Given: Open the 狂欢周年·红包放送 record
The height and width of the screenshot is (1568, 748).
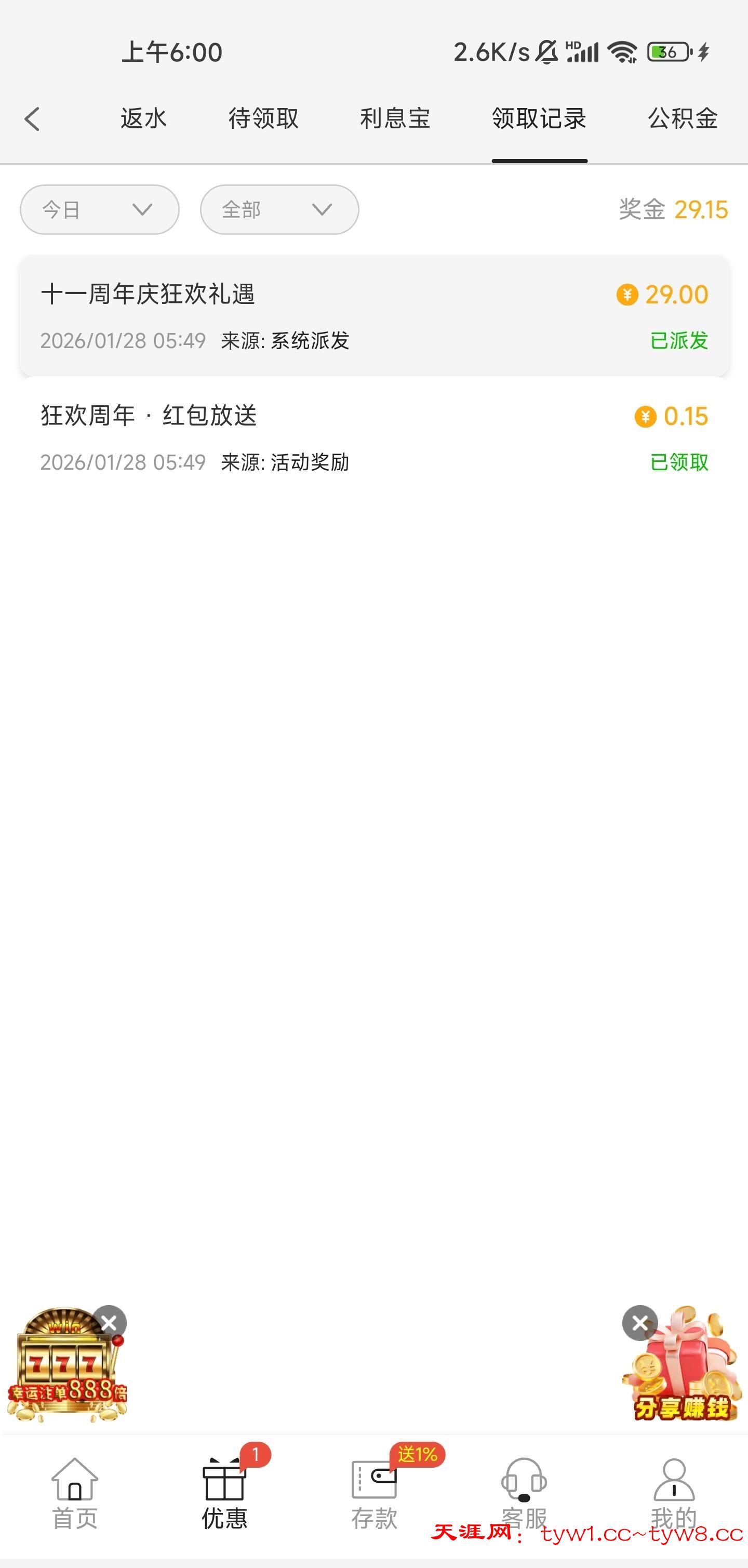Looking at the screenshot, I should (373, 437).
